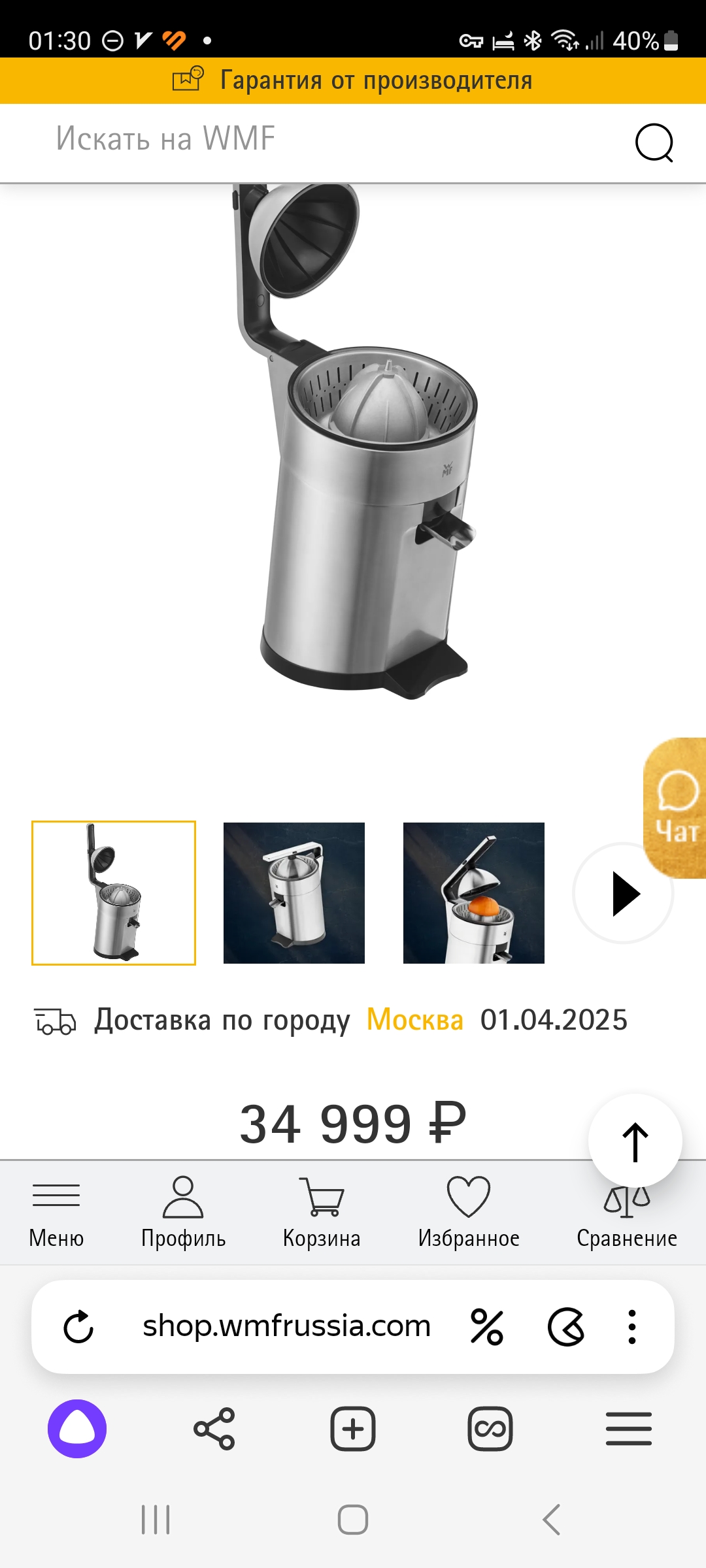Tap the shop.wmfrussia.com address bar
Screen dimensions: 706x1568
coord(286,1327)
